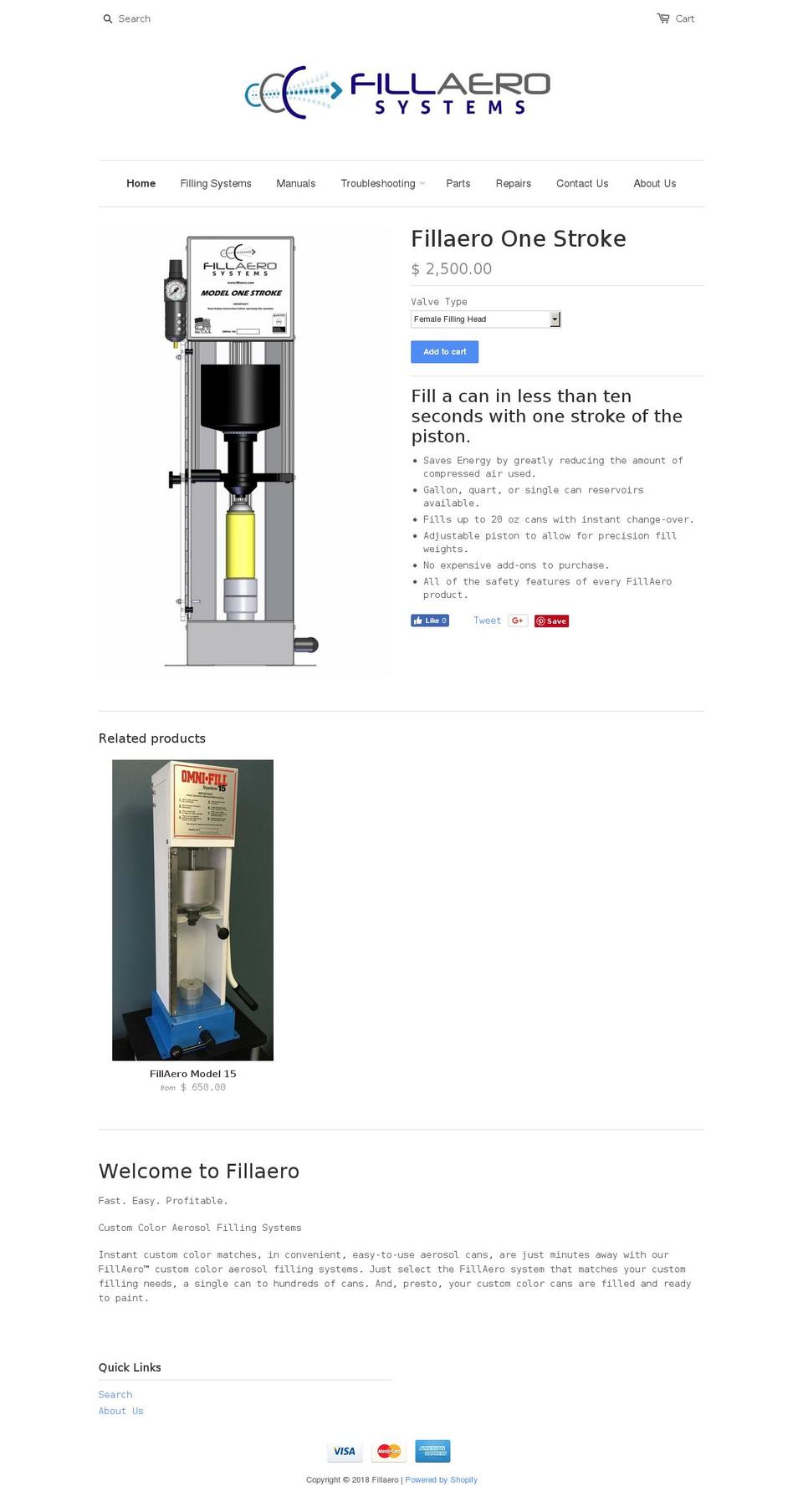Share product on Google Plus

click(x=518, y=621)
